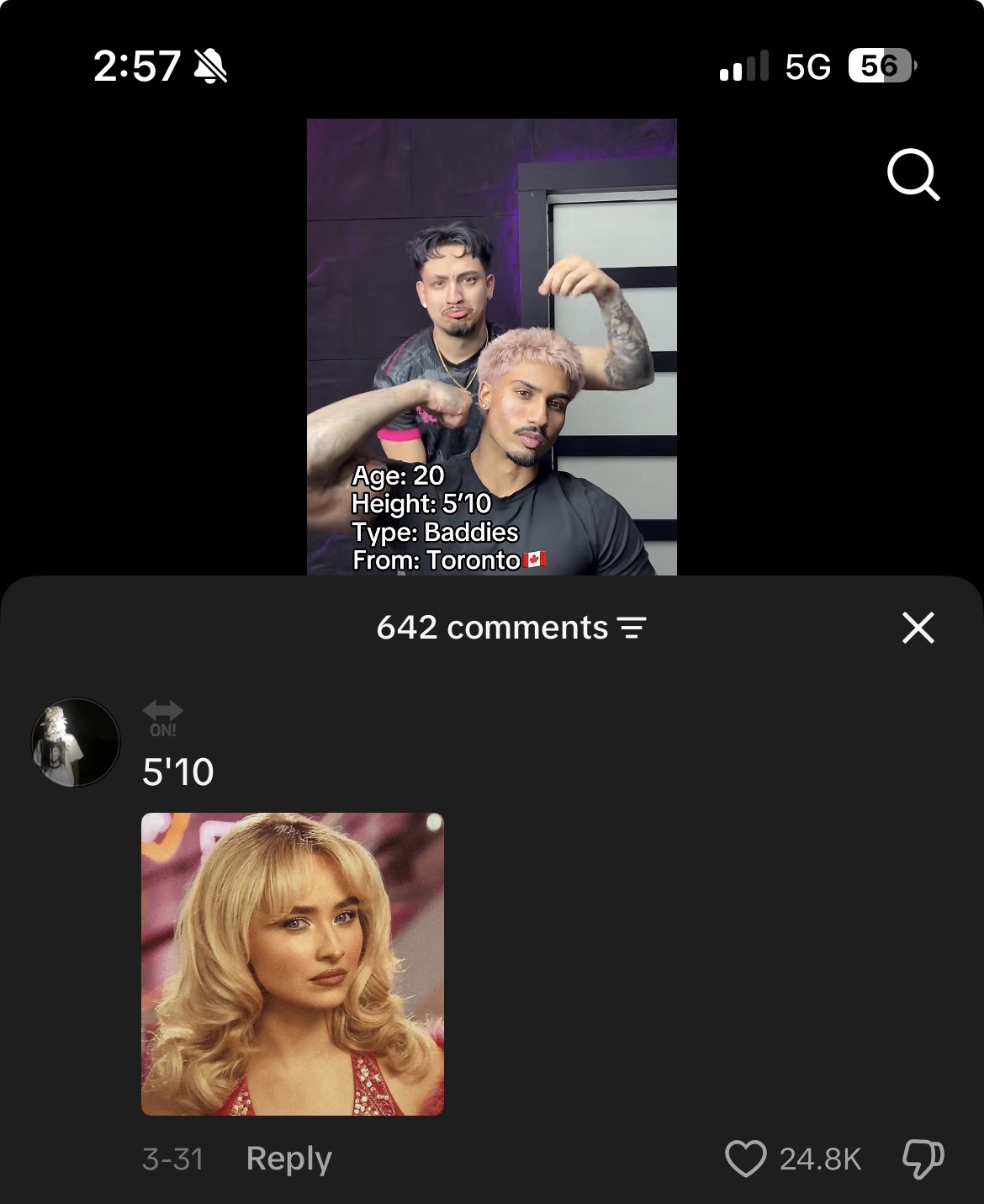Dislike the 5'10 comment

[x=923, y=1159]
